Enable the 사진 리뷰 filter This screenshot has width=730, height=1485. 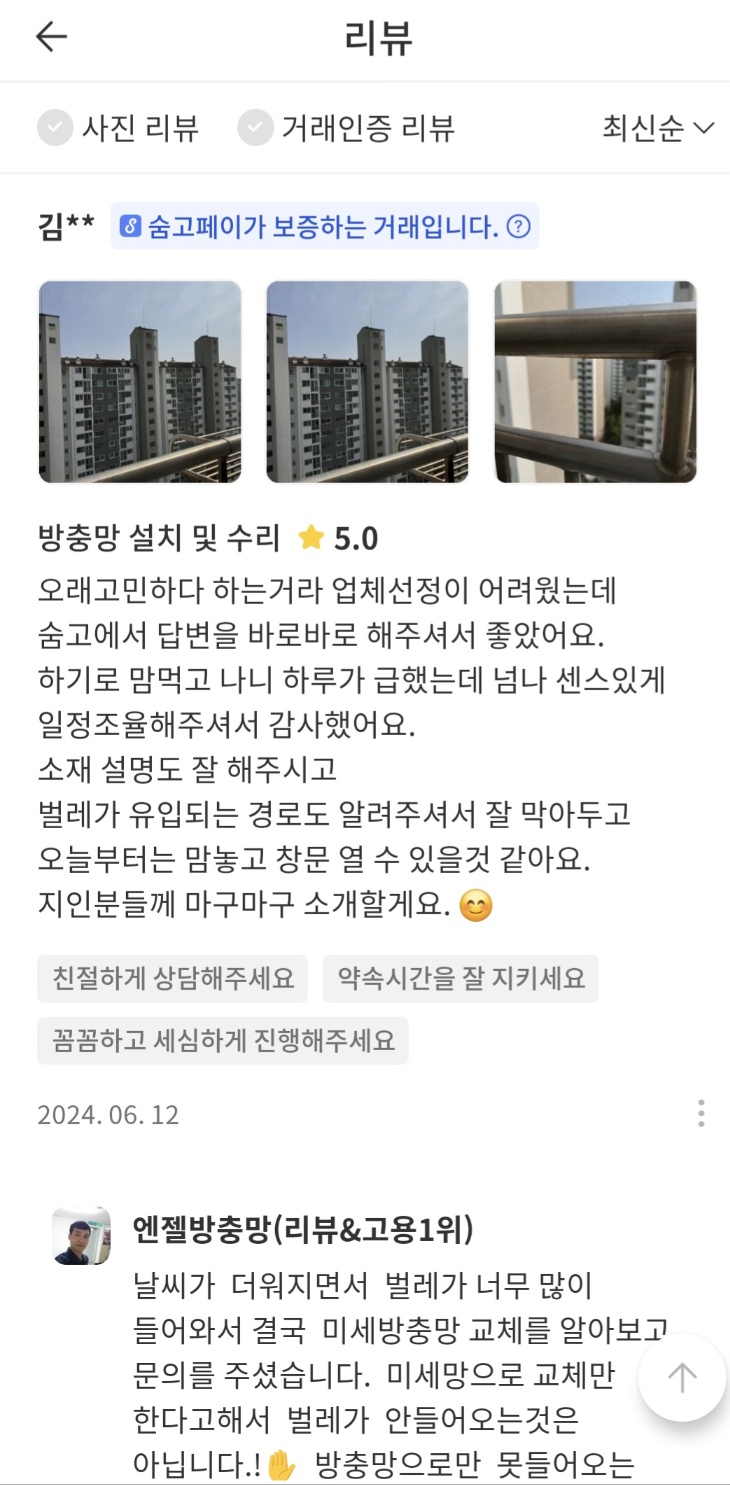pyautogui.click(x=118, y=128)
